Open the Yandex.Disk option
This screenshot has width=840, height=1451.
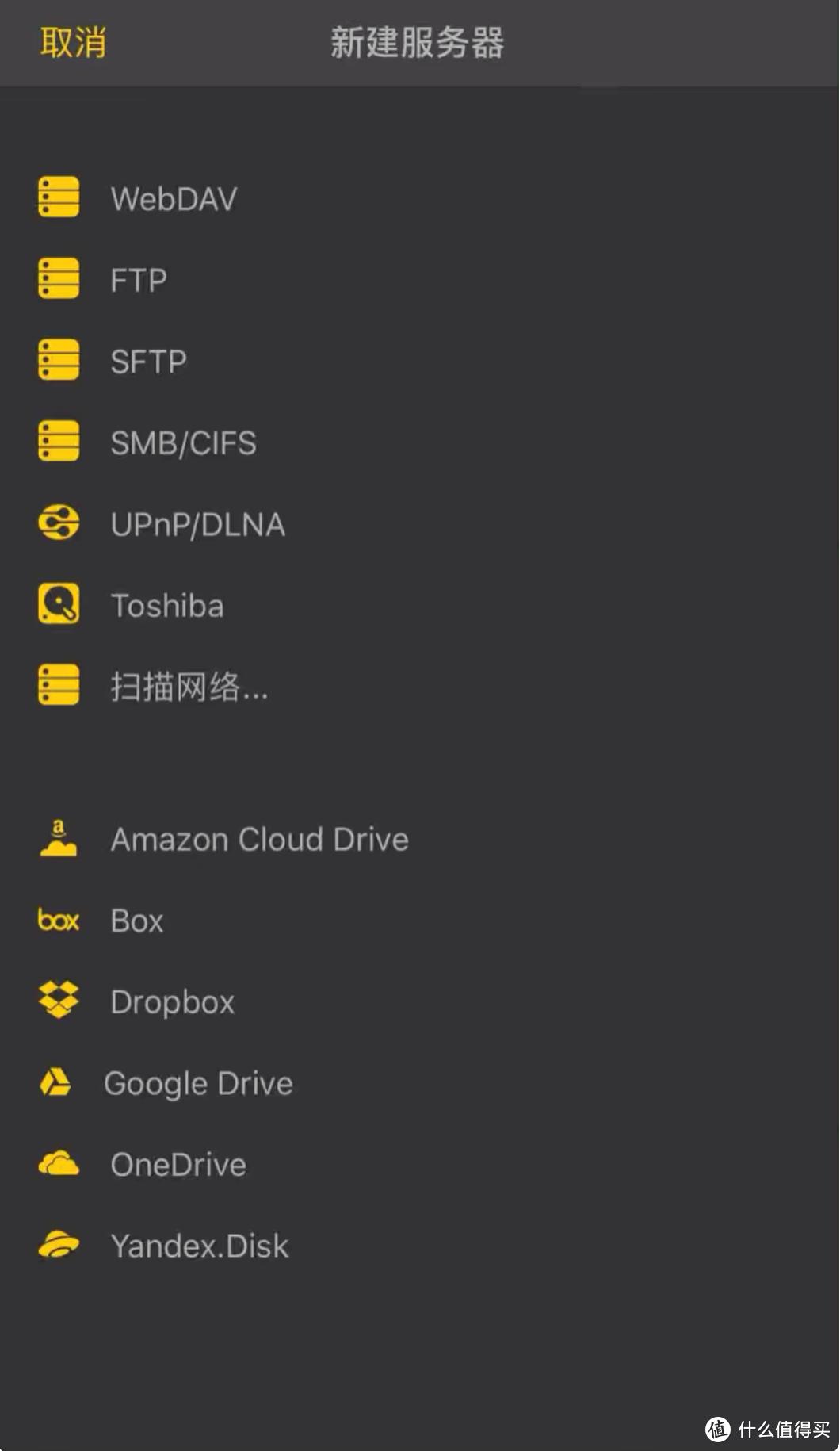tap(200, 1246)
